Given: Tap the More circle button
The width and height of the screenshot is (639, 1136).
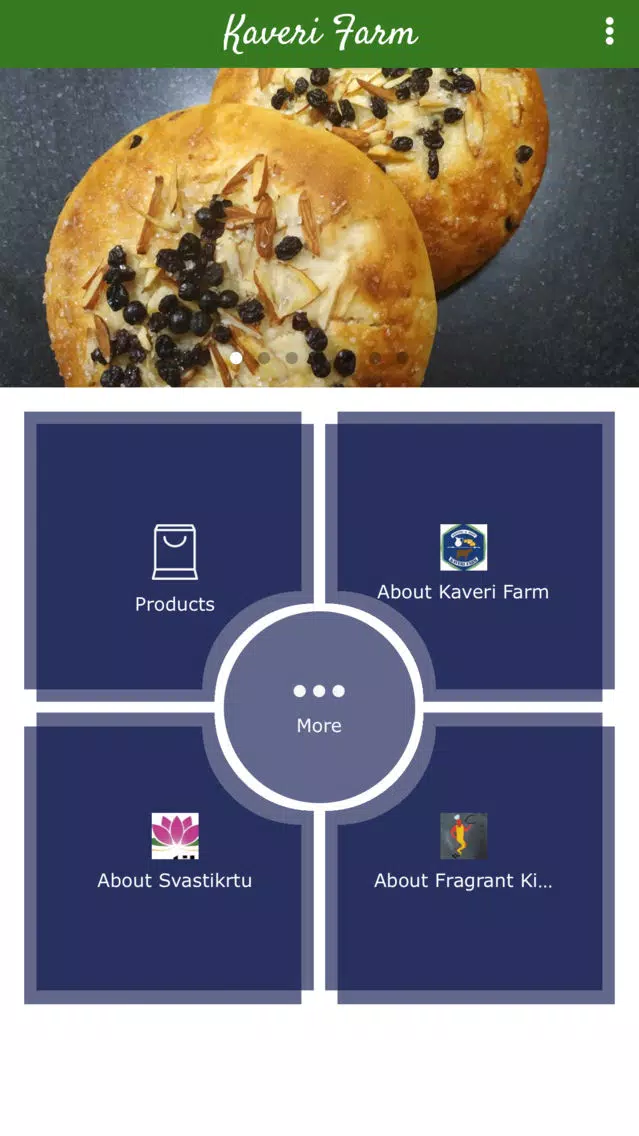Looking at the screenshot, I should click(319, 706).
